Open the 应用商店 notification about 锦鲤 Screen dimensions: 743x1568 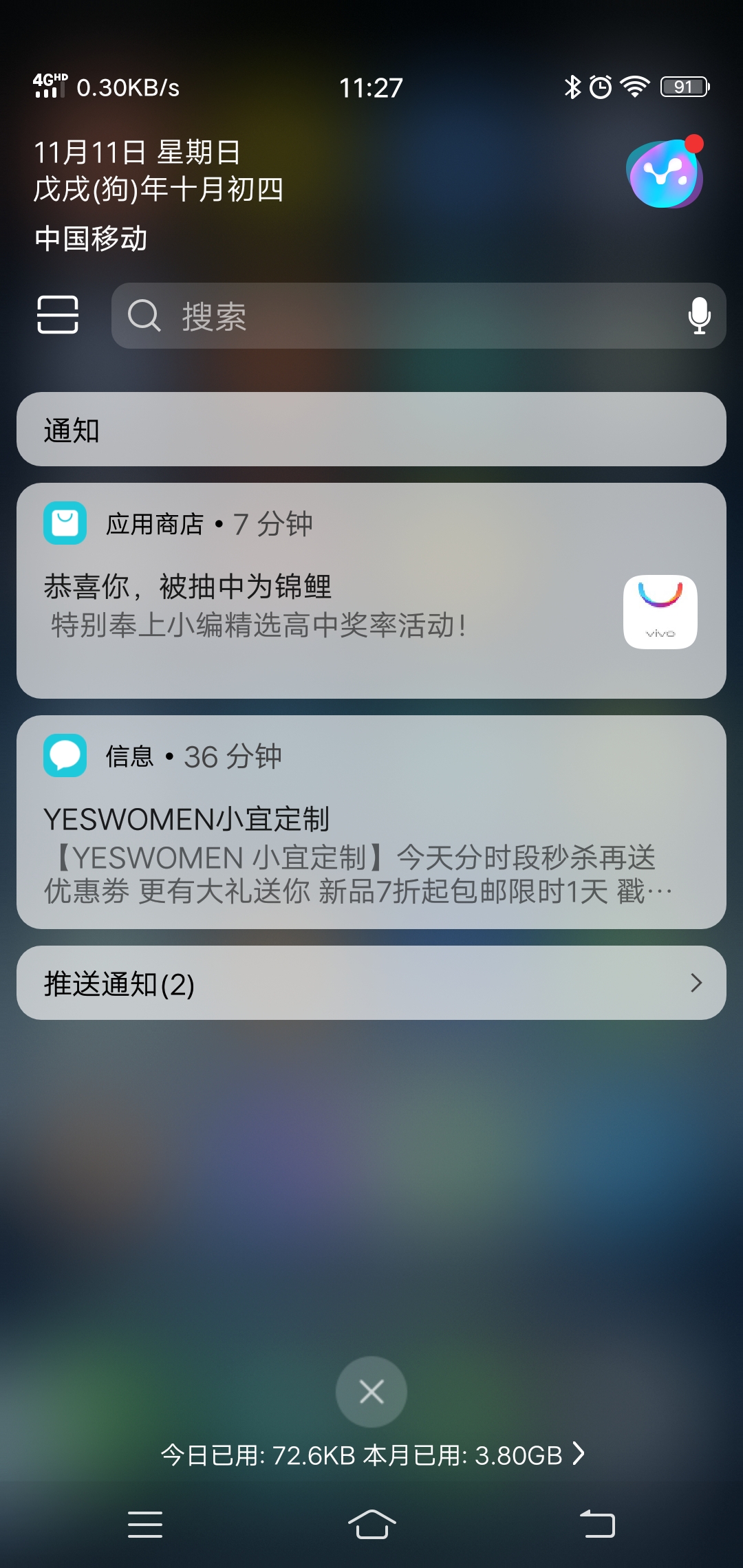(371, 591)
